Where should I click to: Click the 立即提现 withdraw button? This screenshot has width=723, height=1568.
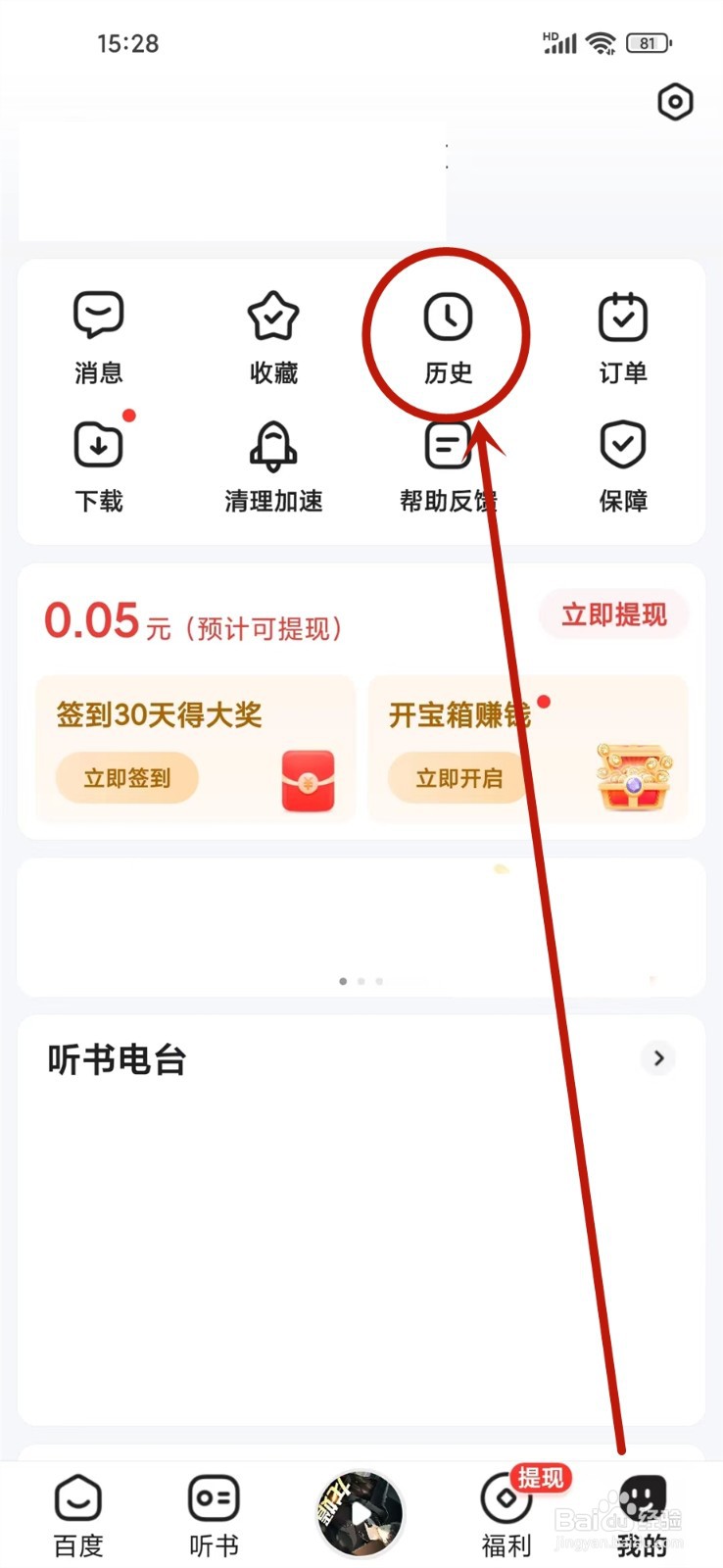click(613, 614)
